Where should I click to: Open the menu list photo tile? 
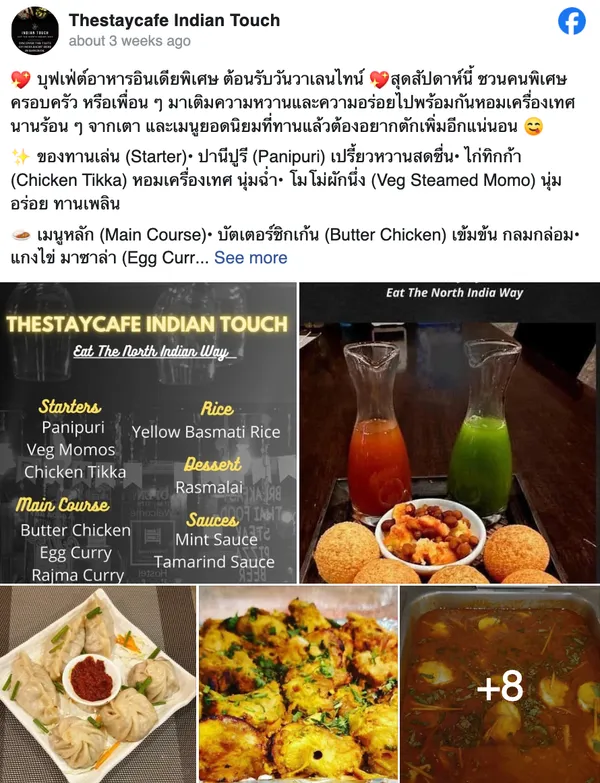148,432
